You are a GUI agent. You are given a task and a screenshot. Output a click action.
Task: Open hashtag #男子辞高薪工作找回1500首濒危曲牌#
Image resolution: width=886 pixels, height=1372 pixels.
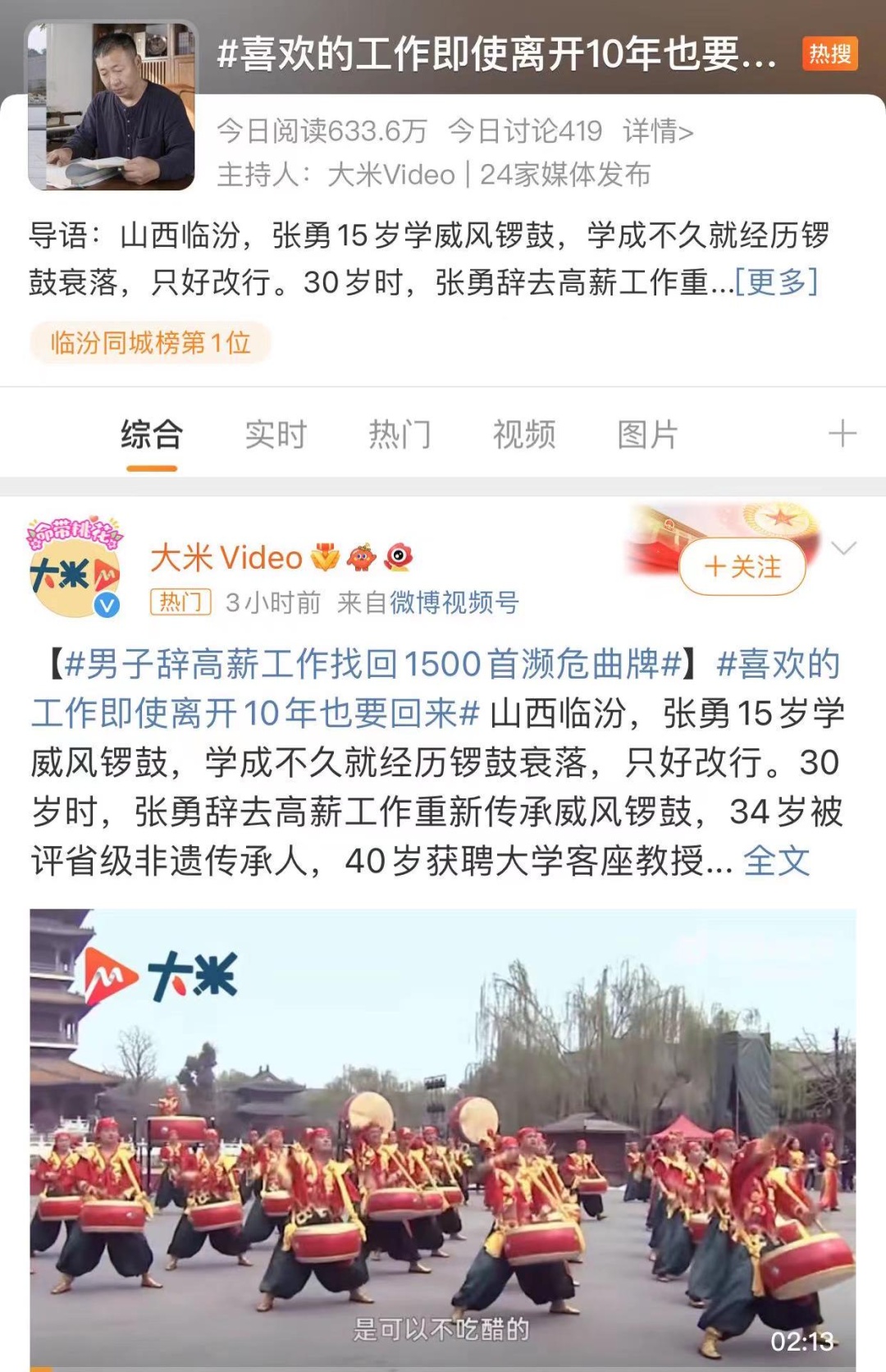(x=373, y=664)
